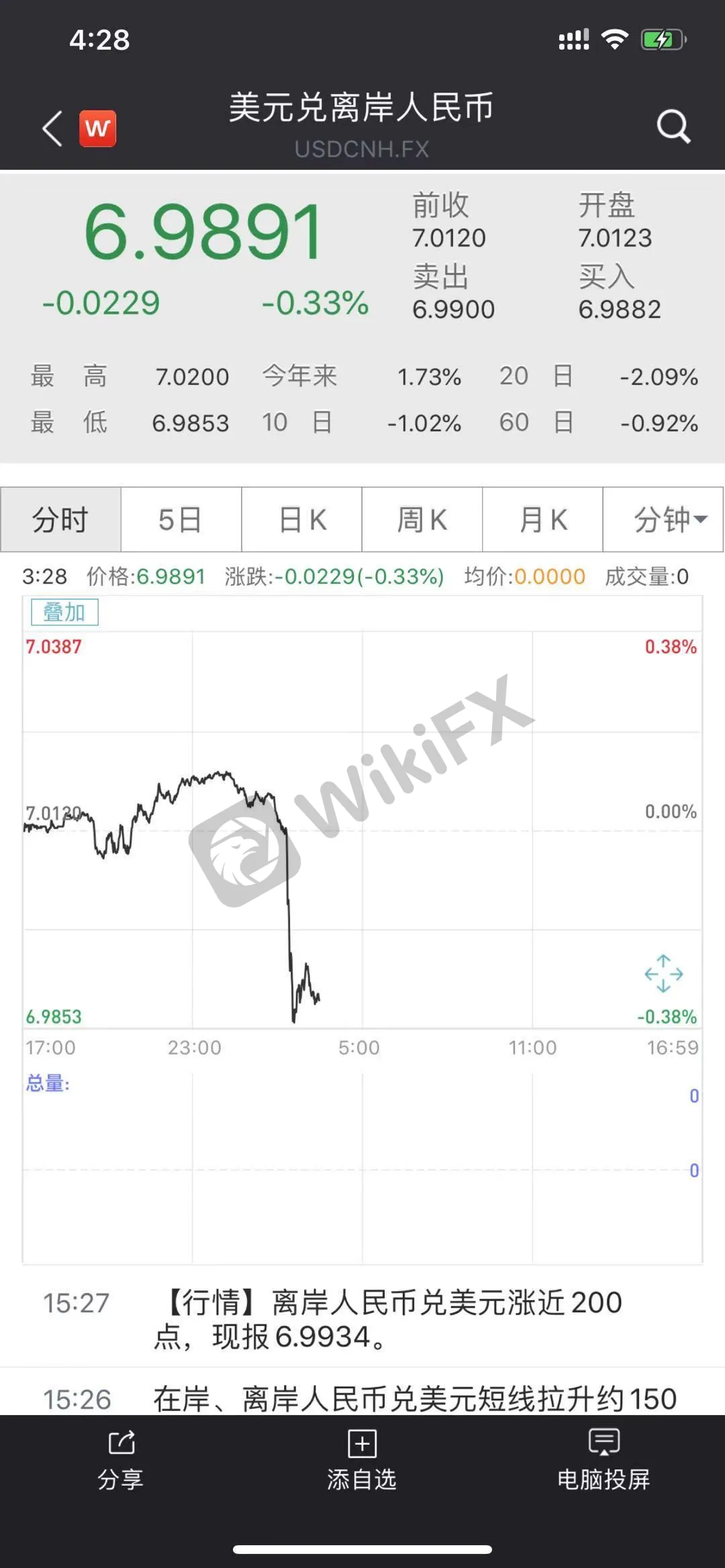This screenshot has height=1568, width=725.
Task: Switch to the 日K tab
Action: pos(301,519)
